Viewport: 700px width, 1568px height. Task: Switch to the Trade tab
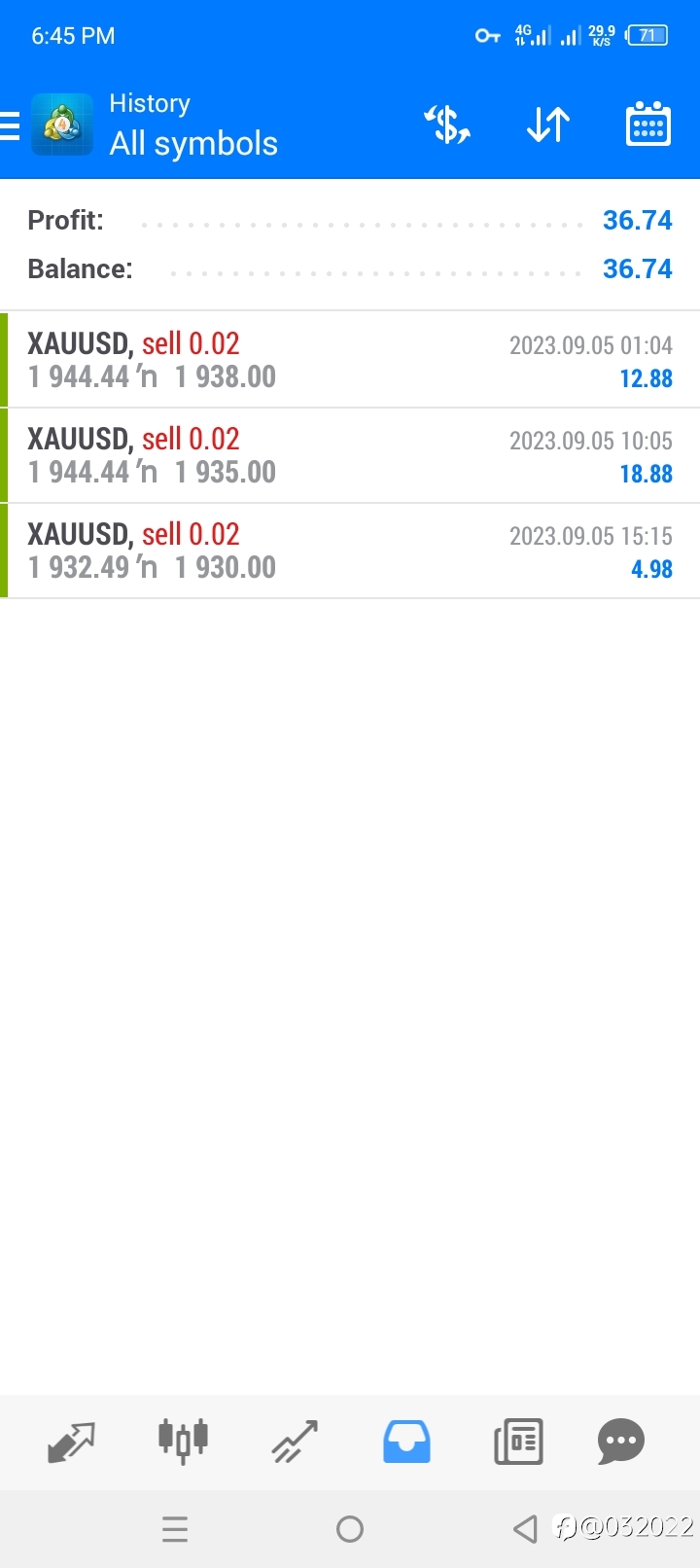(x=295, y=1442)
